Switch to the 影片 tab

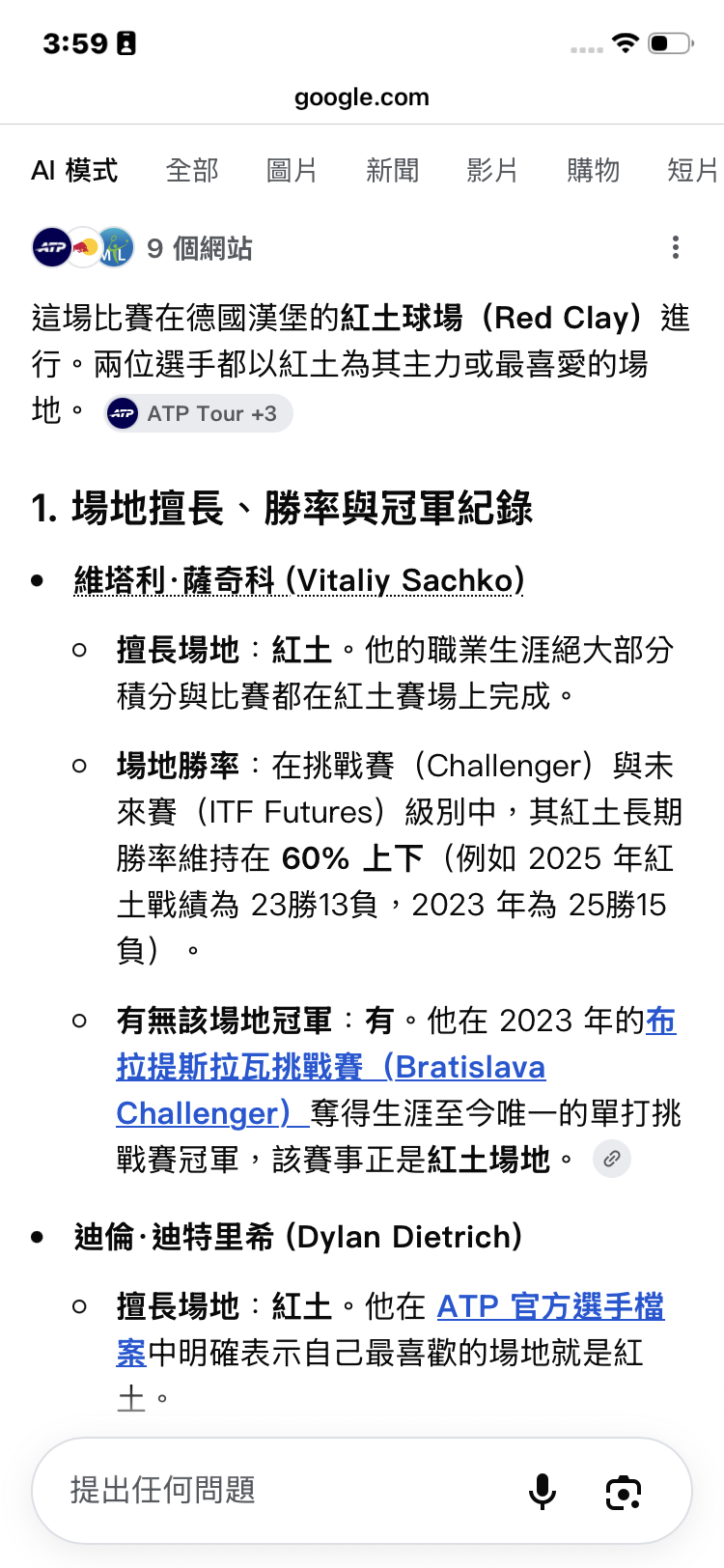coord(492,171)
